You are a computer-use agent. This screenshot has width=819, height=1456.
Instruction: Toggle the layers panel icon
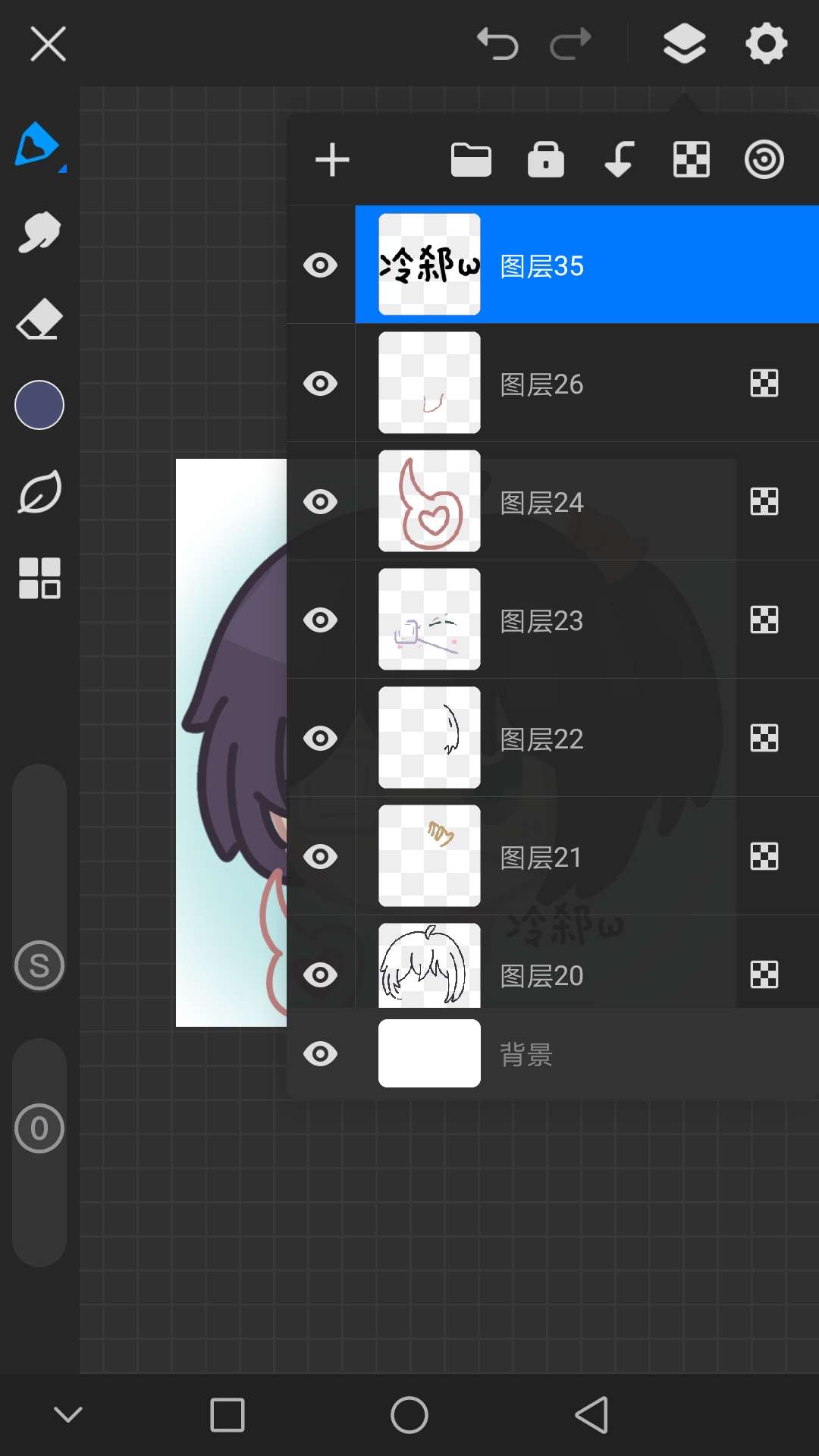pyautogui.click(x=685, y=43)
